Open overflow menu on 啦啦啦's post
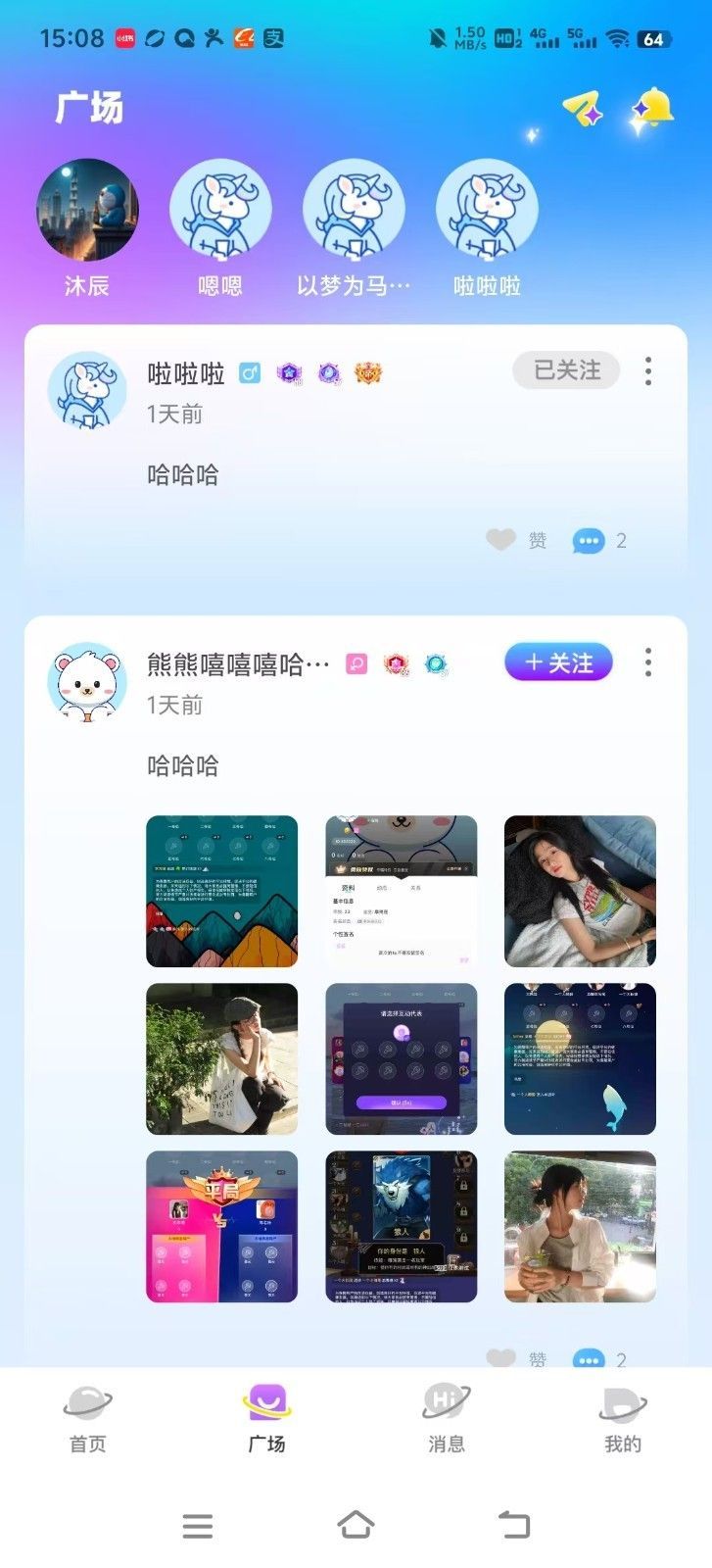 tap(648, 370)
